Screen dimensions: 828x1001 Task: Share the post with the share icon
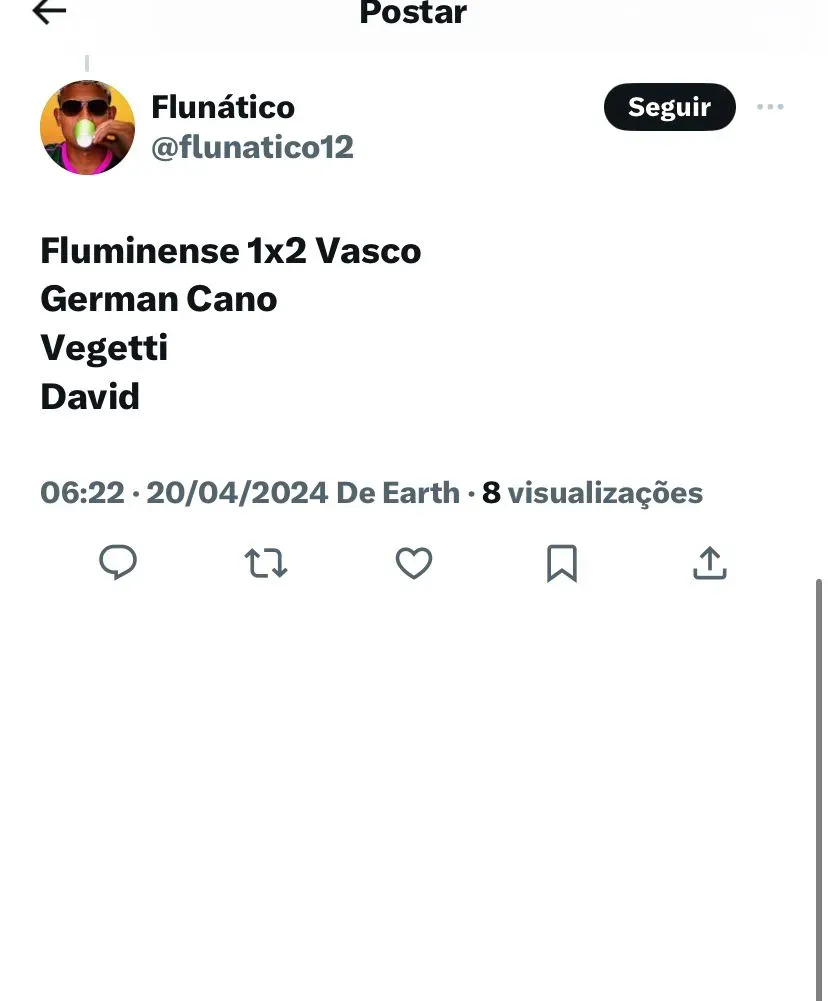click(x=709, y=563)
